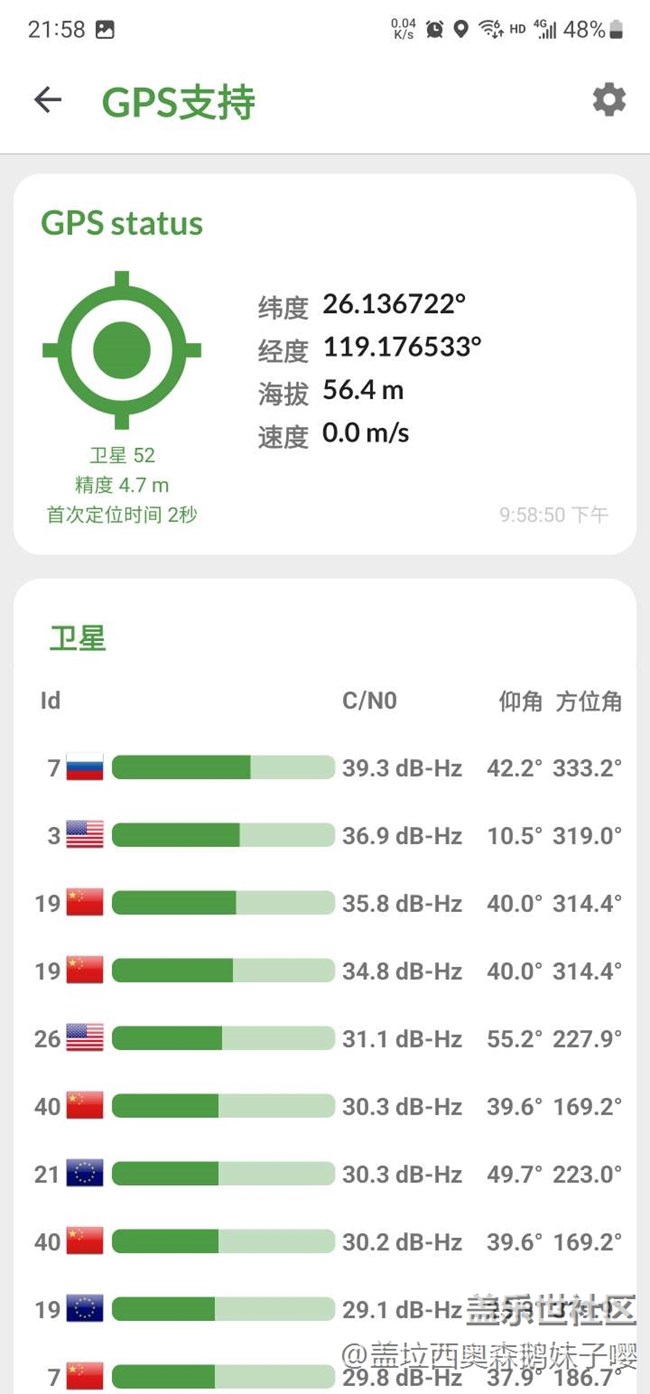
Task: Go back from the GPS支持 screen
Action: [x=47, y=100]
